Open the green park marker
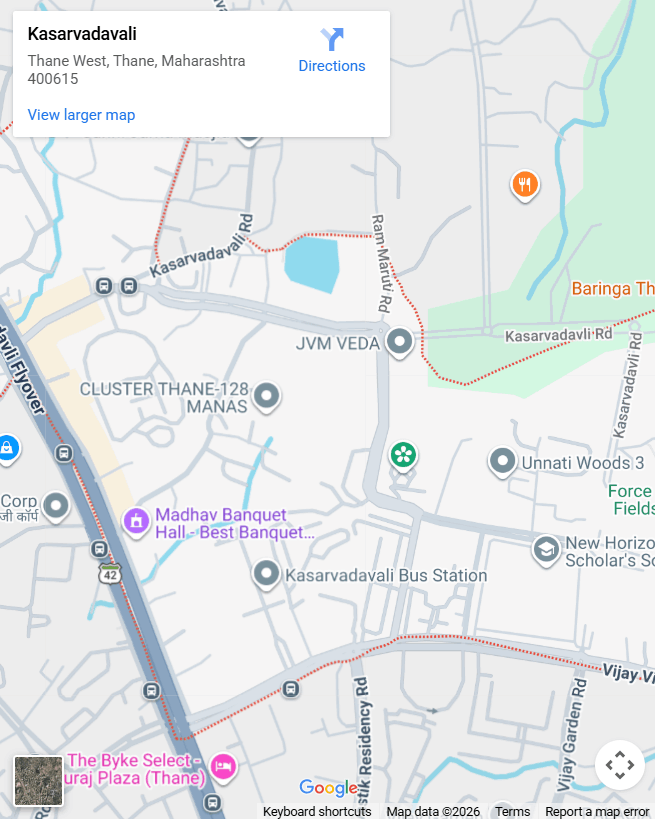The width and height of the screenshot is (655, 819). (403, 455)
